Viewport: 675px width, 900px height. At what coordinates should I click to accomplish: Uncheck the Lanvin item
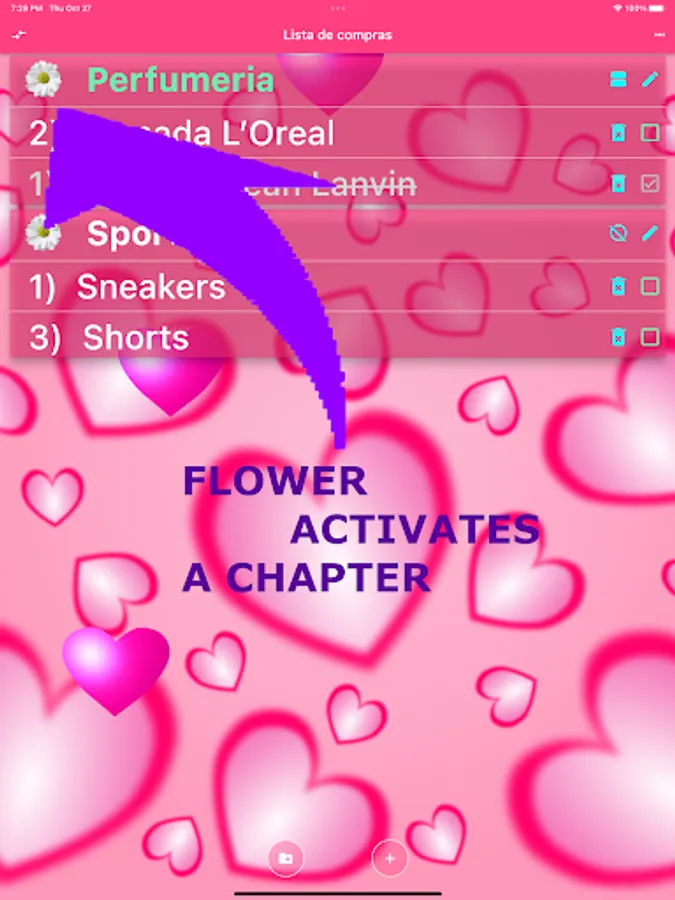click(650, 184)
